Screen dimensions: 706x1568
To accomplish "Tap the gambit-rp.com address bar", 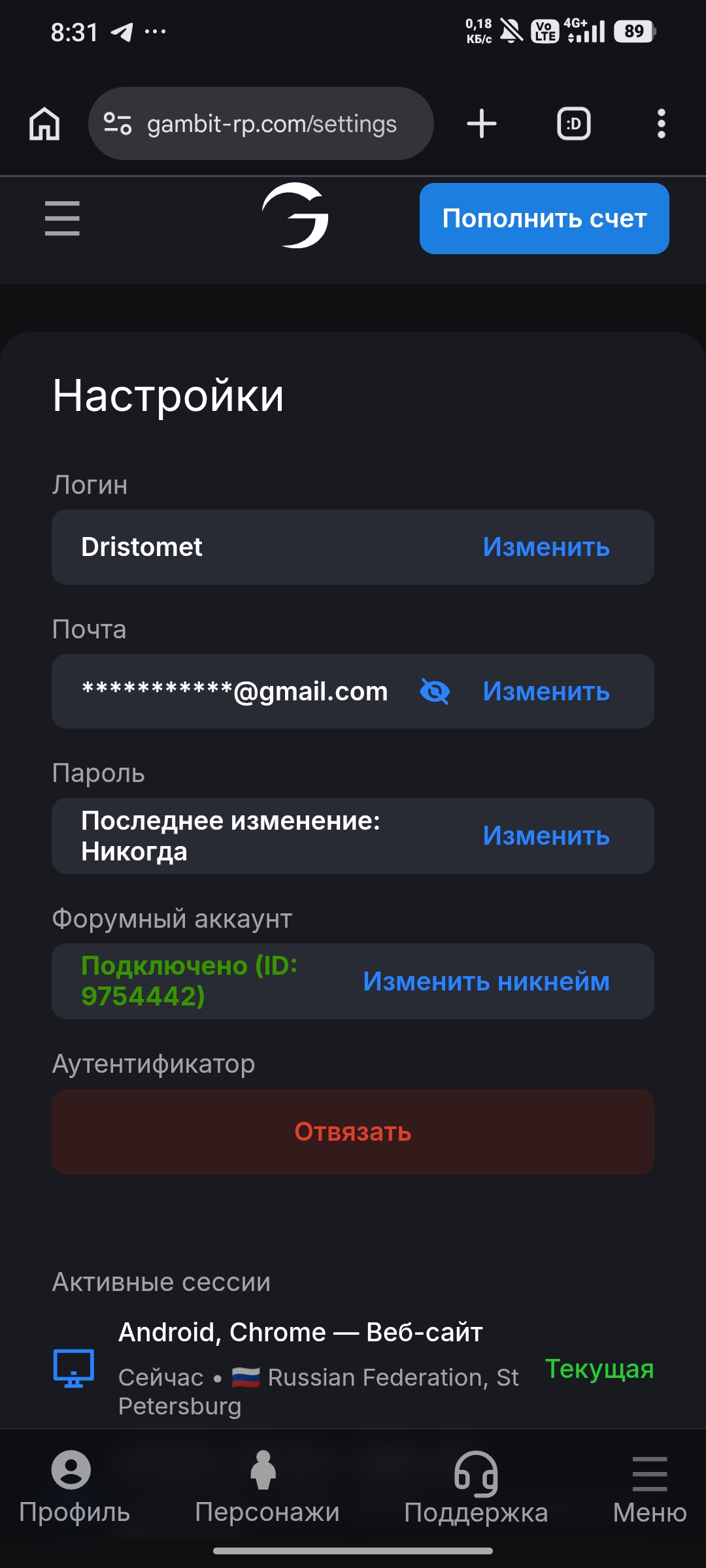I will tap(261, 123).
